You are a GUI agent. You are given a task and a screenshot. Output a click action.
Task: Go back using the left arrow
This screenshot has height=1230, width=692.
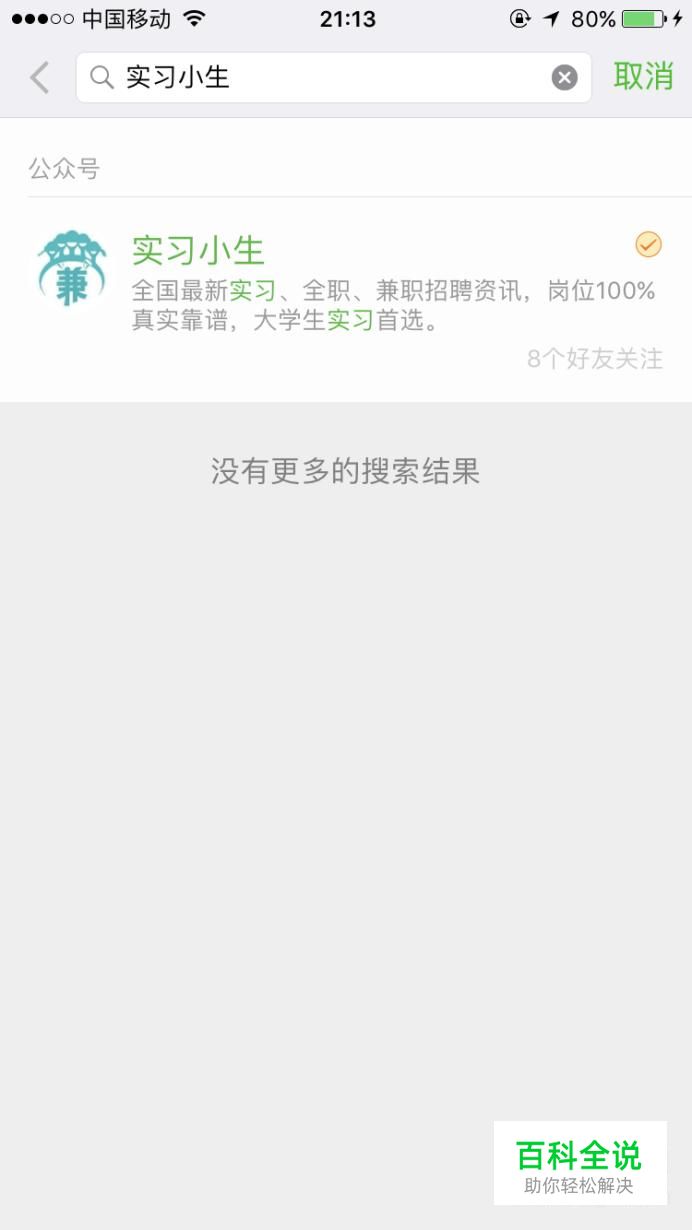click(x=40, y=77)
